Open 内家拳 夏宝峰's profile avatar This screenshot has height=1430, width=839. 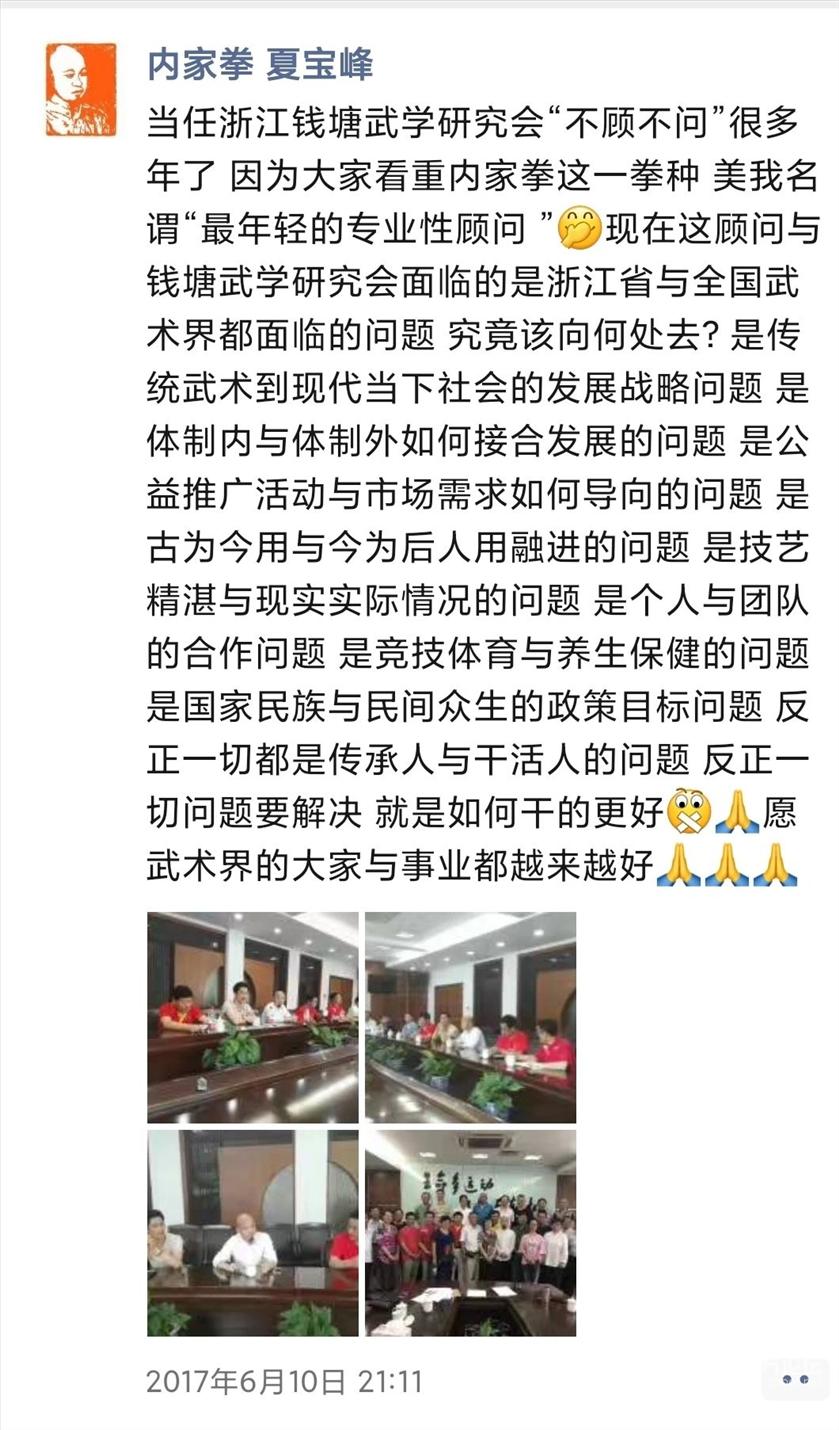click(80, 89)
